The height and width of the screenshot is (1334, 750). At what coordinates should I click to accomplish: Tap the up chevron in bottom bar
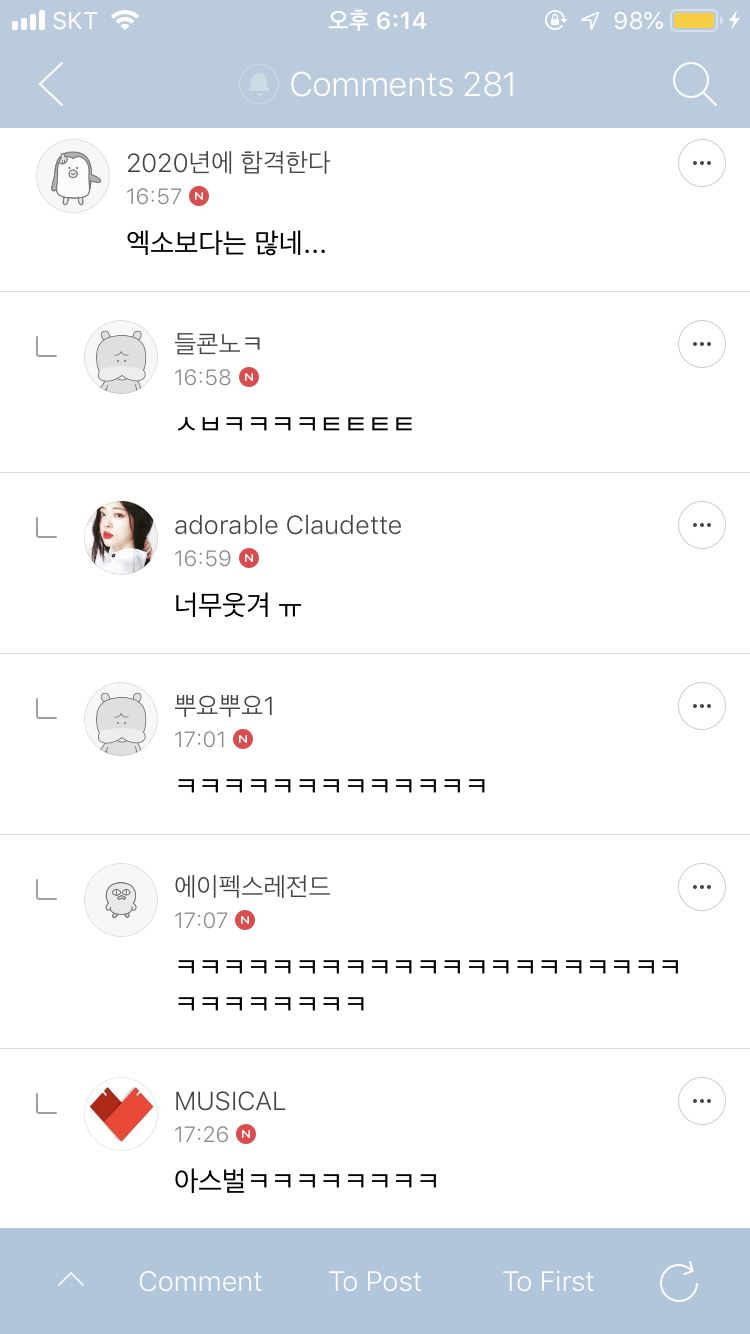(71, 1279)
